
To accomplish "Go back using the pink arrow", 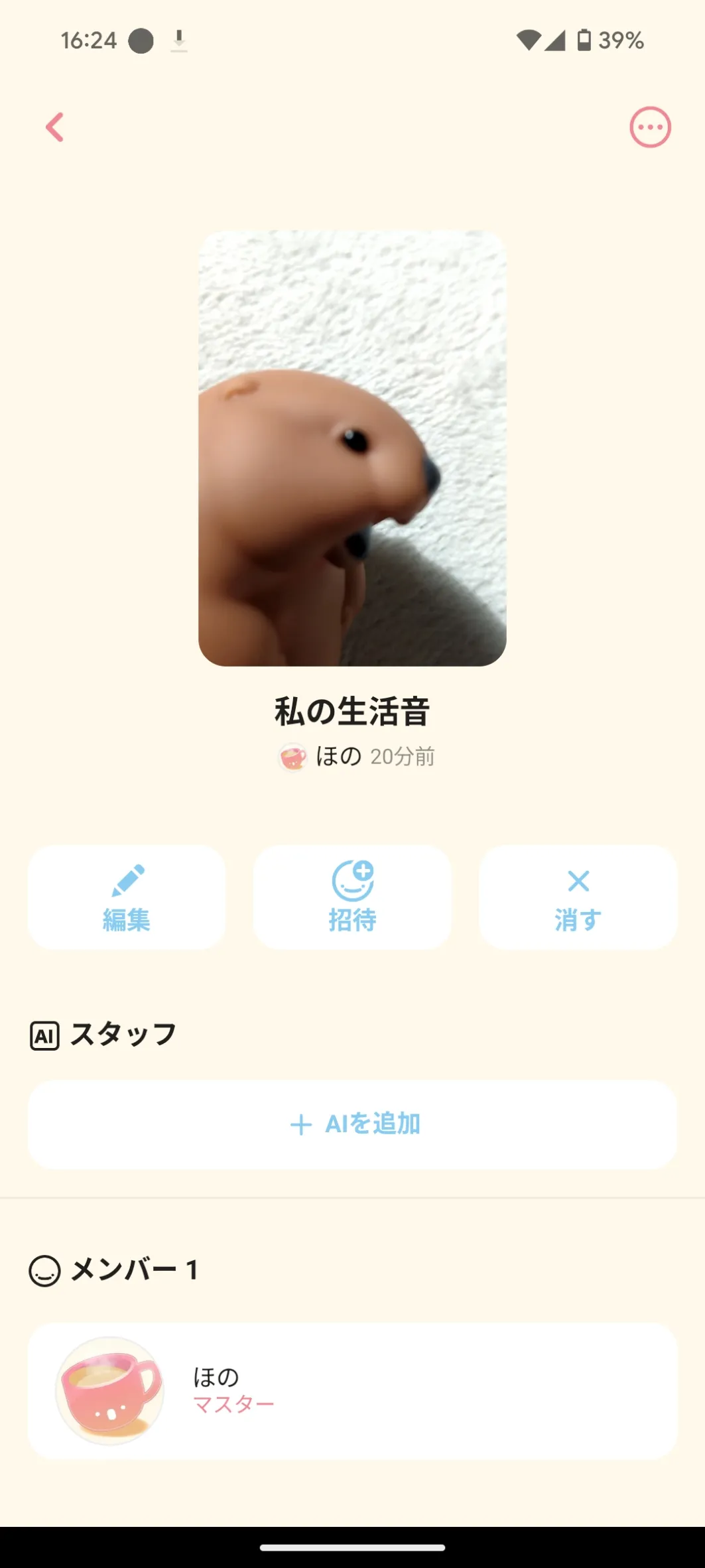I will (x=55, y=127).
